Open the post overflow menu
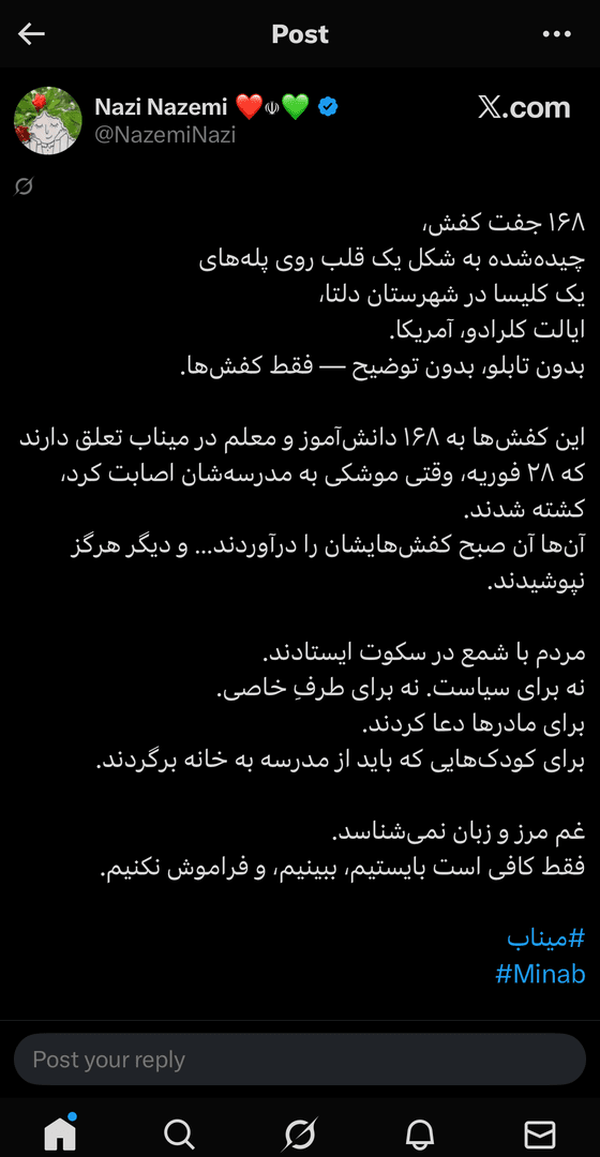 pyautogui.click(x=556, y=34)
